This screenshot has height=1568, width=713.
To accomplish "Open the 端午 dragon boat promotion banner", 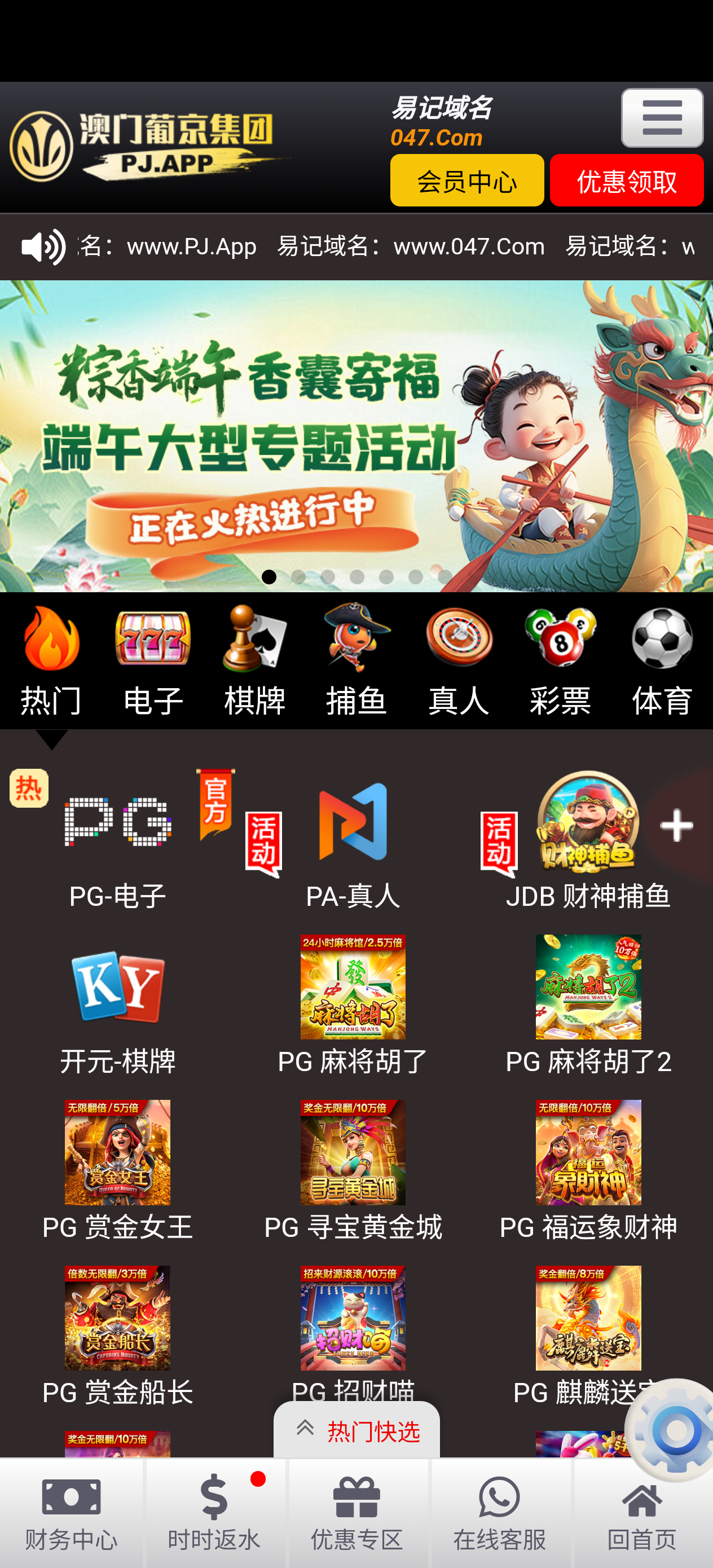I will (356, 435).
